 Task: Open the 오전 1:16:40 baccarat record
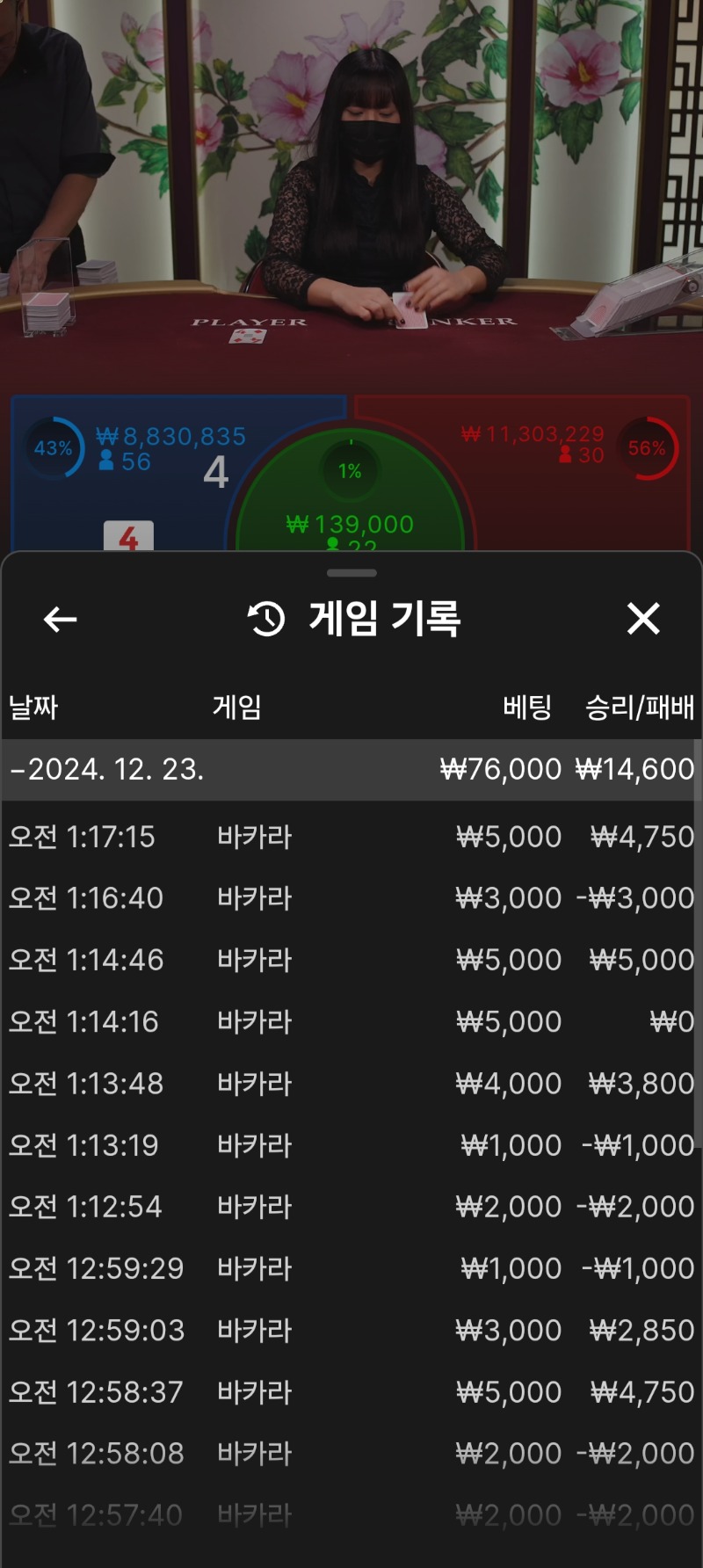pyautogui.click(x=351, y=898)
